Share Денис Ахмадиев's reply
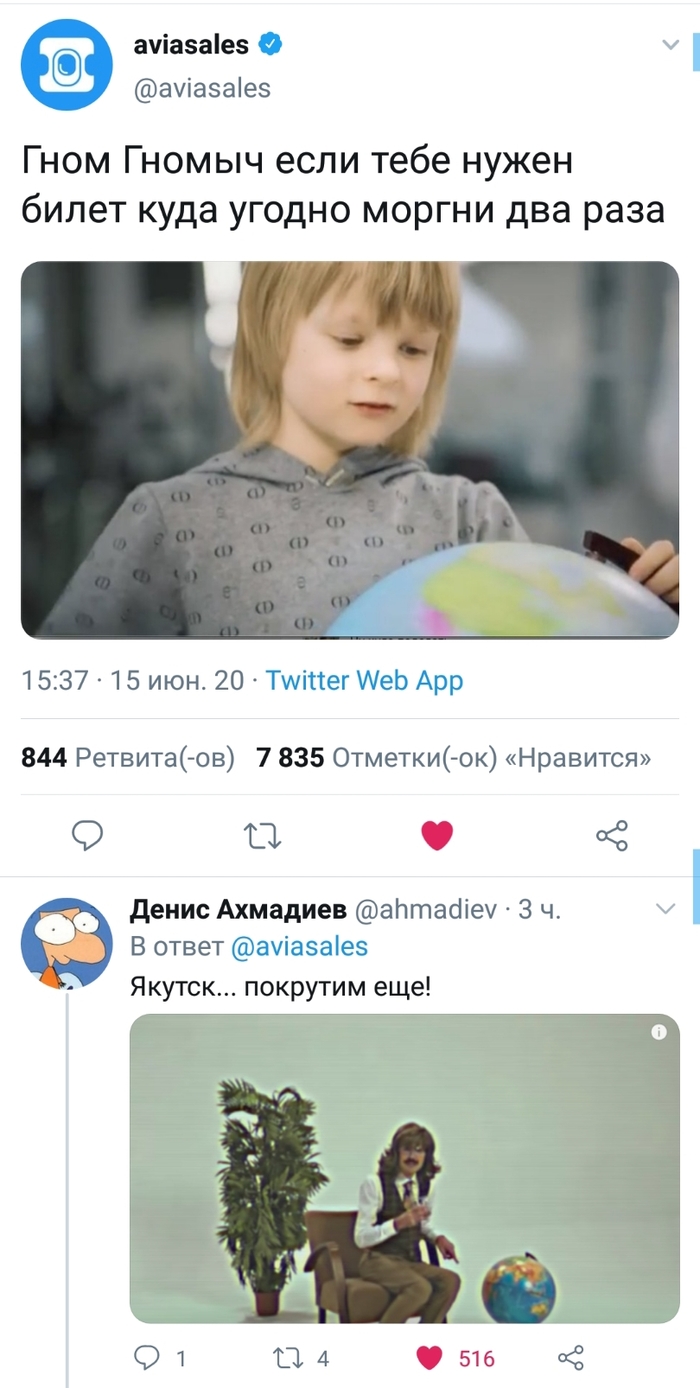700x1388 pixels. tap(570, 1357)
